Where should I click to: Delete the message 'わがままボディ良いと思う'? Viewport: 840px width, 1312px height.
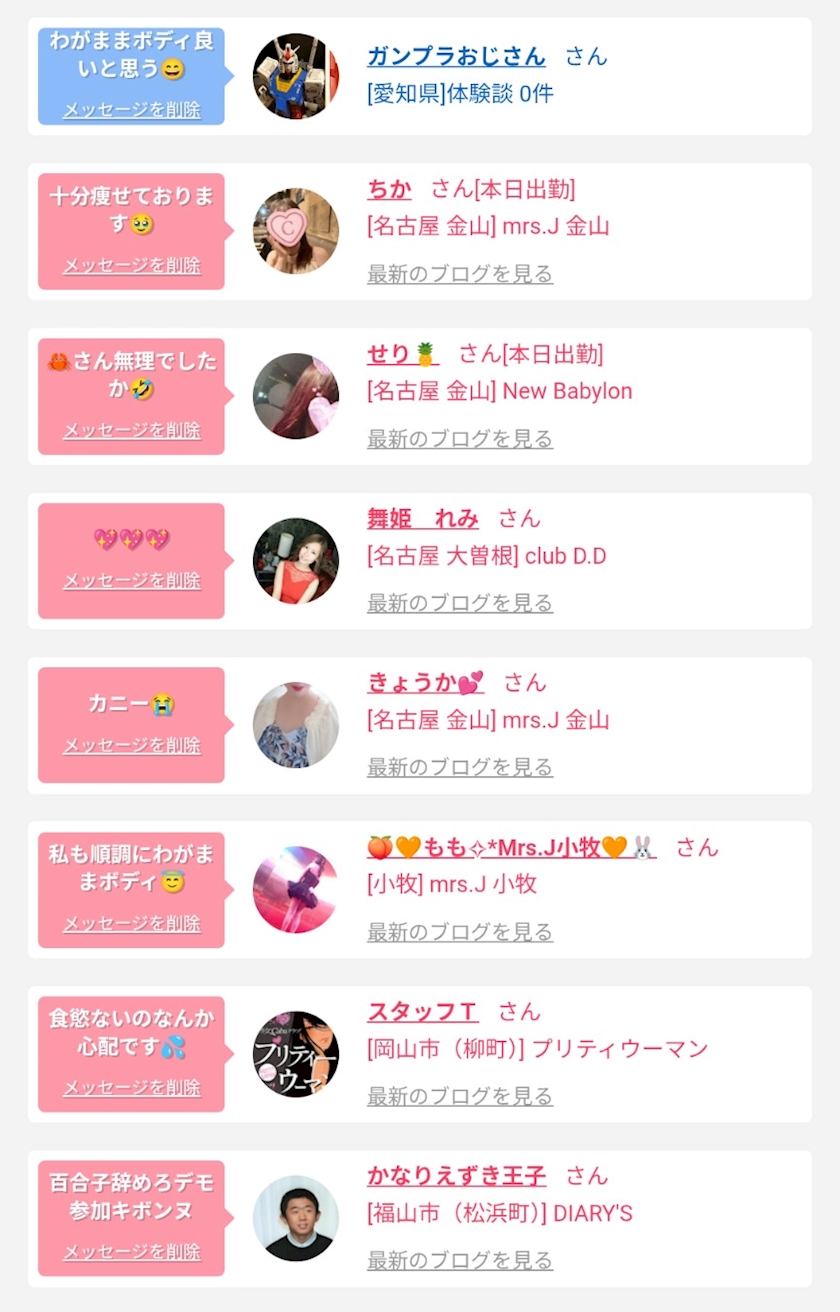(132, 110)
